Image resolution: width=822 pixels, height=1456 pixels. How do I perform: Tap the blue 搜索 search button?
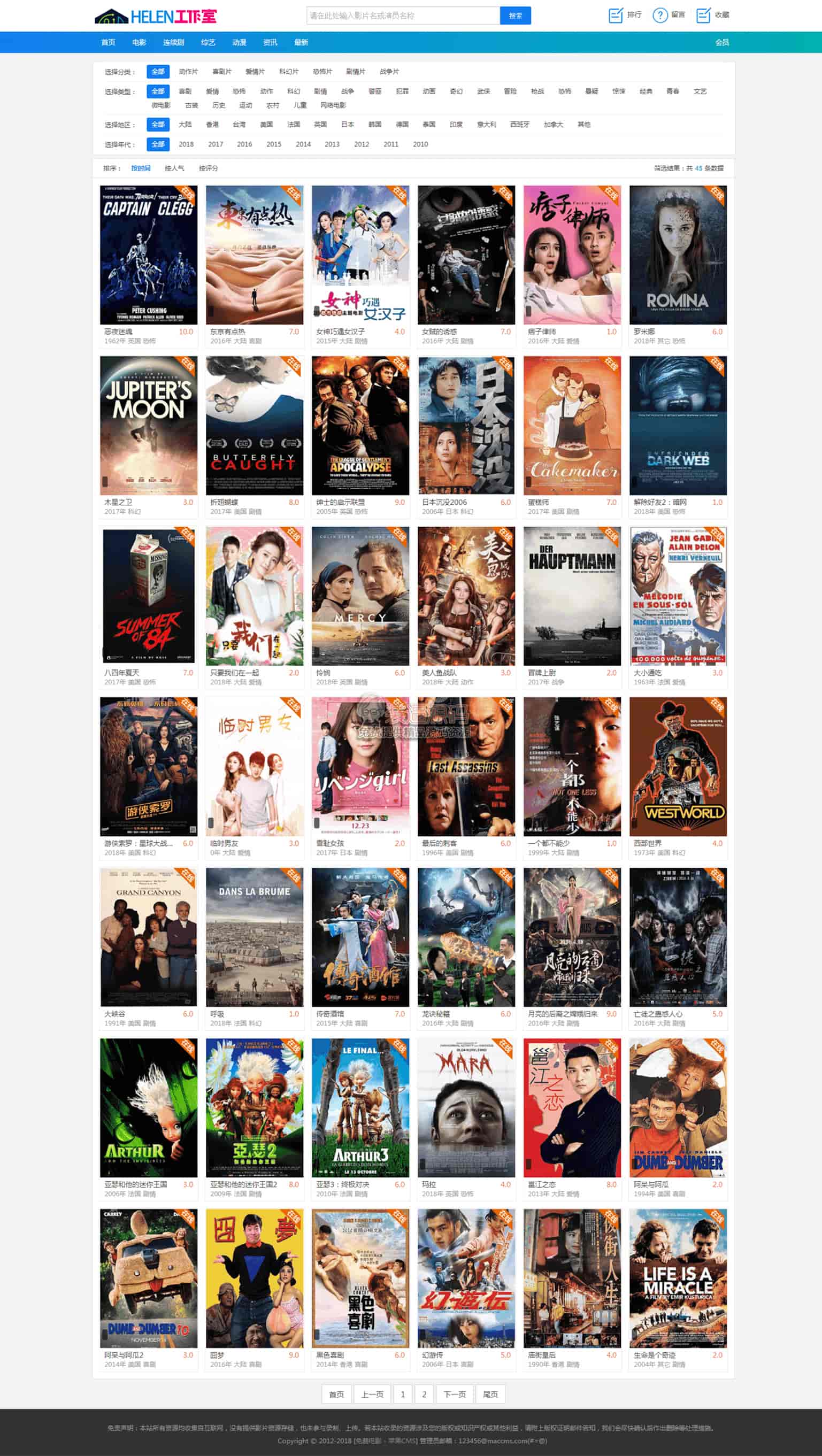pyautogui.click(x=515, y=16)
